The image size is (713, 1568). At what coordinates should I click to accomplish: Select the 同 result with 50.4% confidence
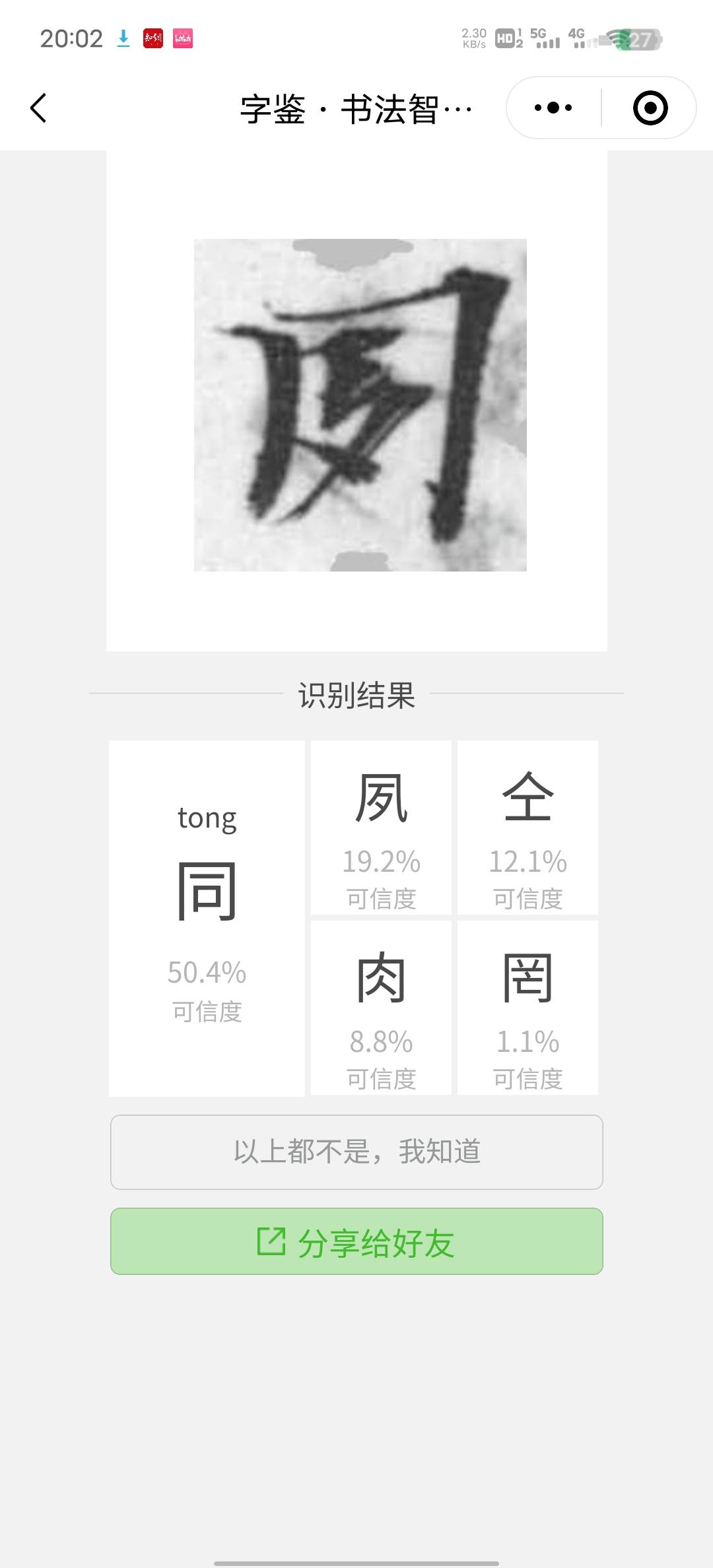tap(207, 918)
